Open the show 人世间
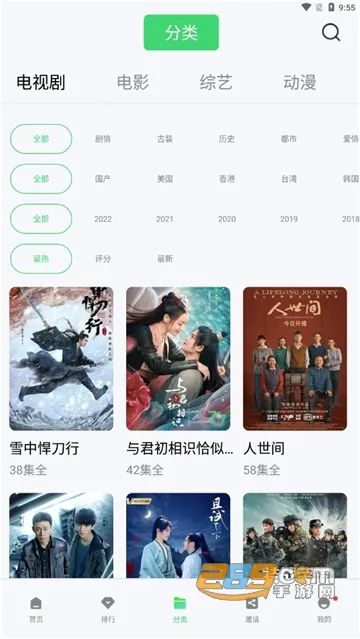Image resolution: width=360 pixels, height=639 pixels. [x=295, y=359]
